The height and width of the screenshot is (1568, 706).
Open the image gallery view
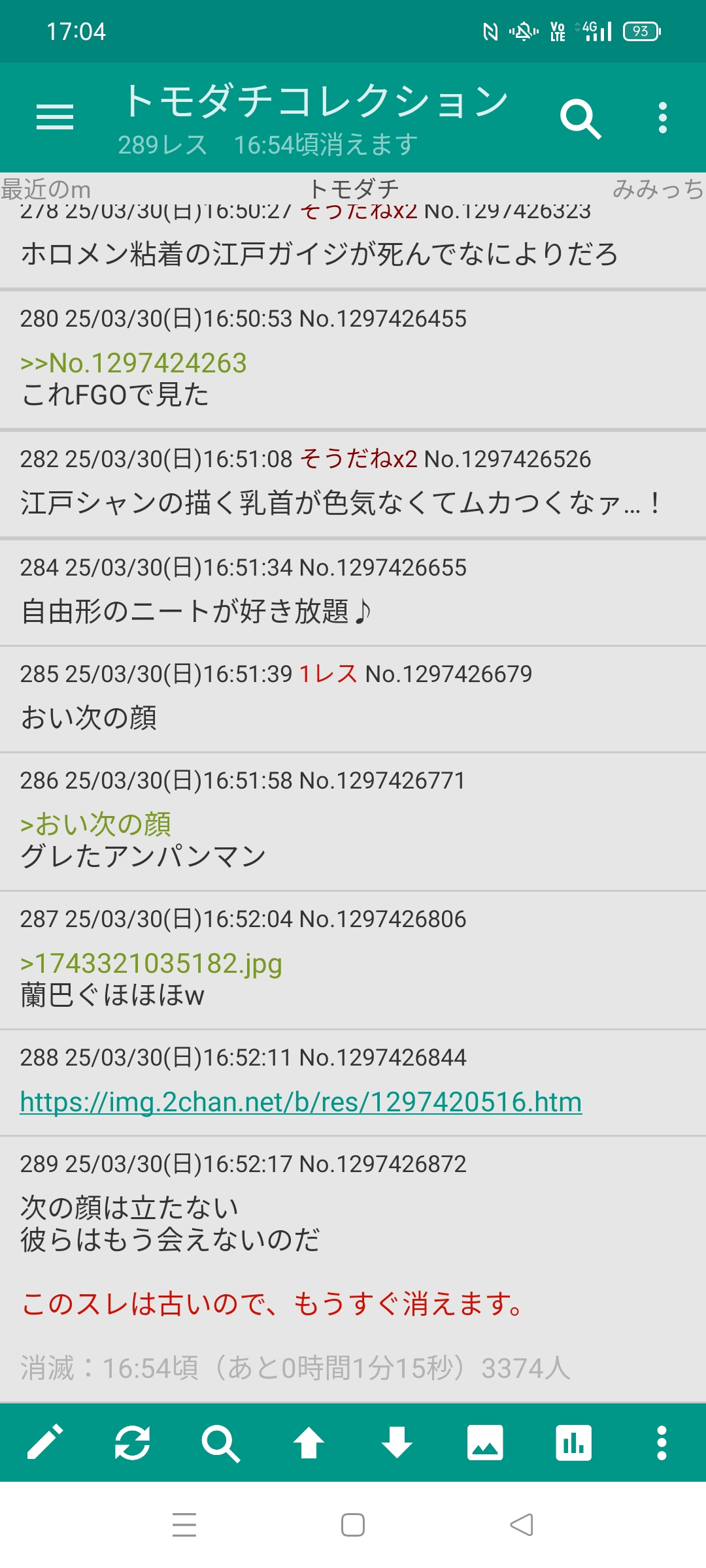pyautogui.click(x=485, y=1442)
